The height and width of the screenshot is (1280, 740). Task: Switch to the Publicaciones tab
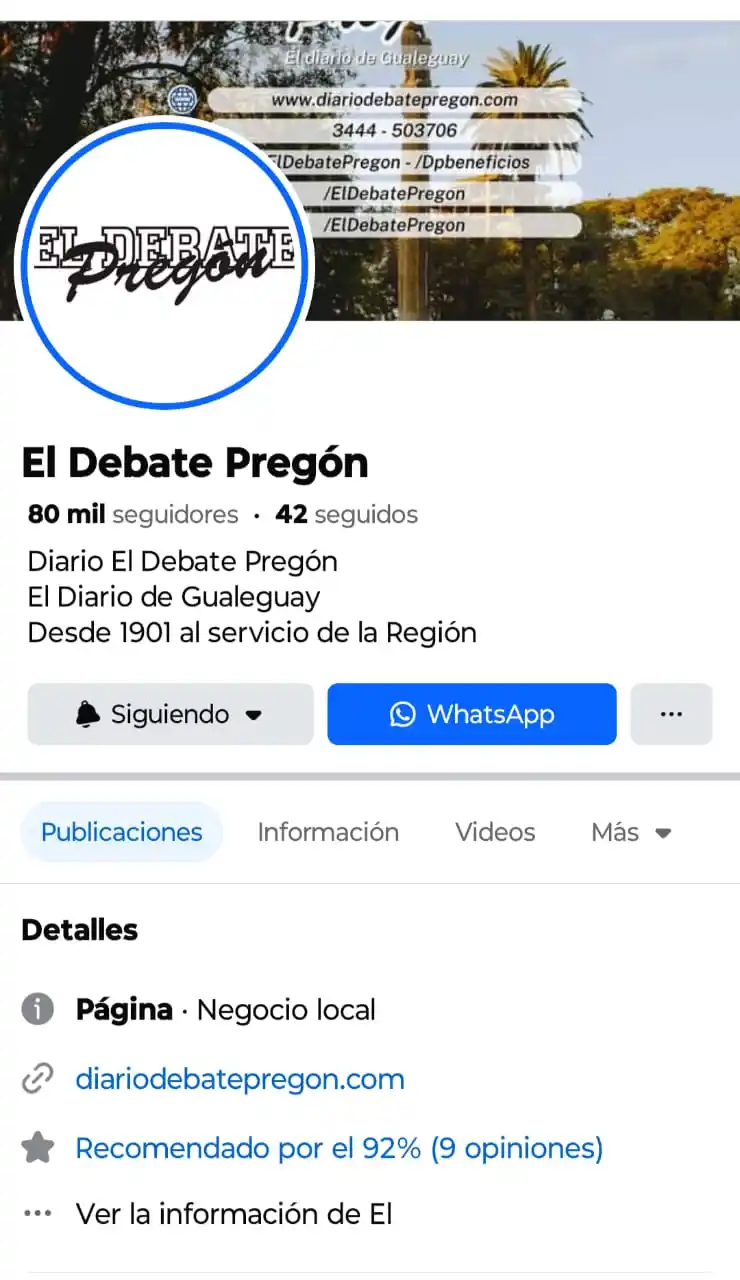tap(121, 832)
